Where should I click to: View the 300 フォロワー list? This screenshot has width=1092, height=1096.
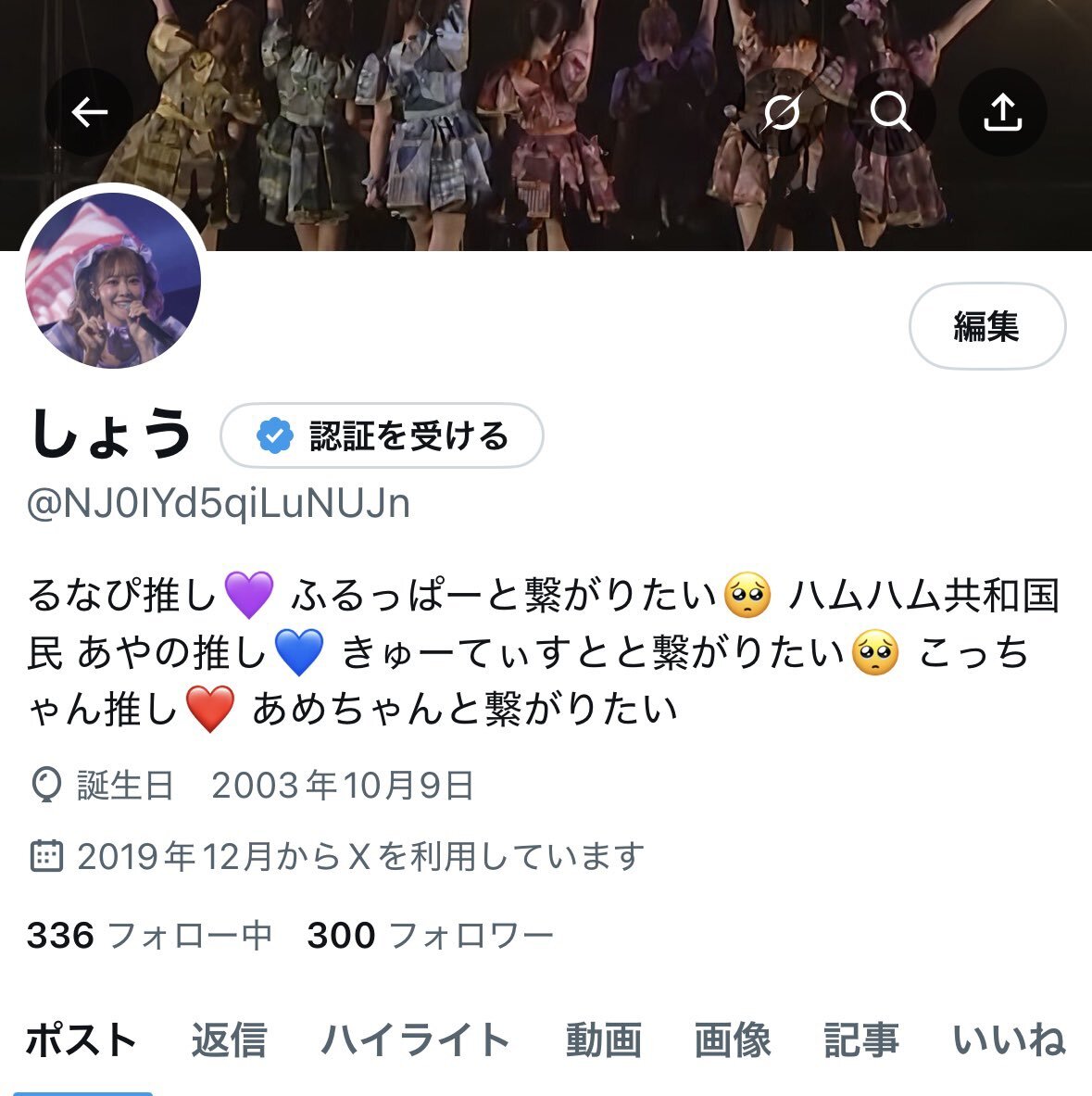[x=430, y=936]
